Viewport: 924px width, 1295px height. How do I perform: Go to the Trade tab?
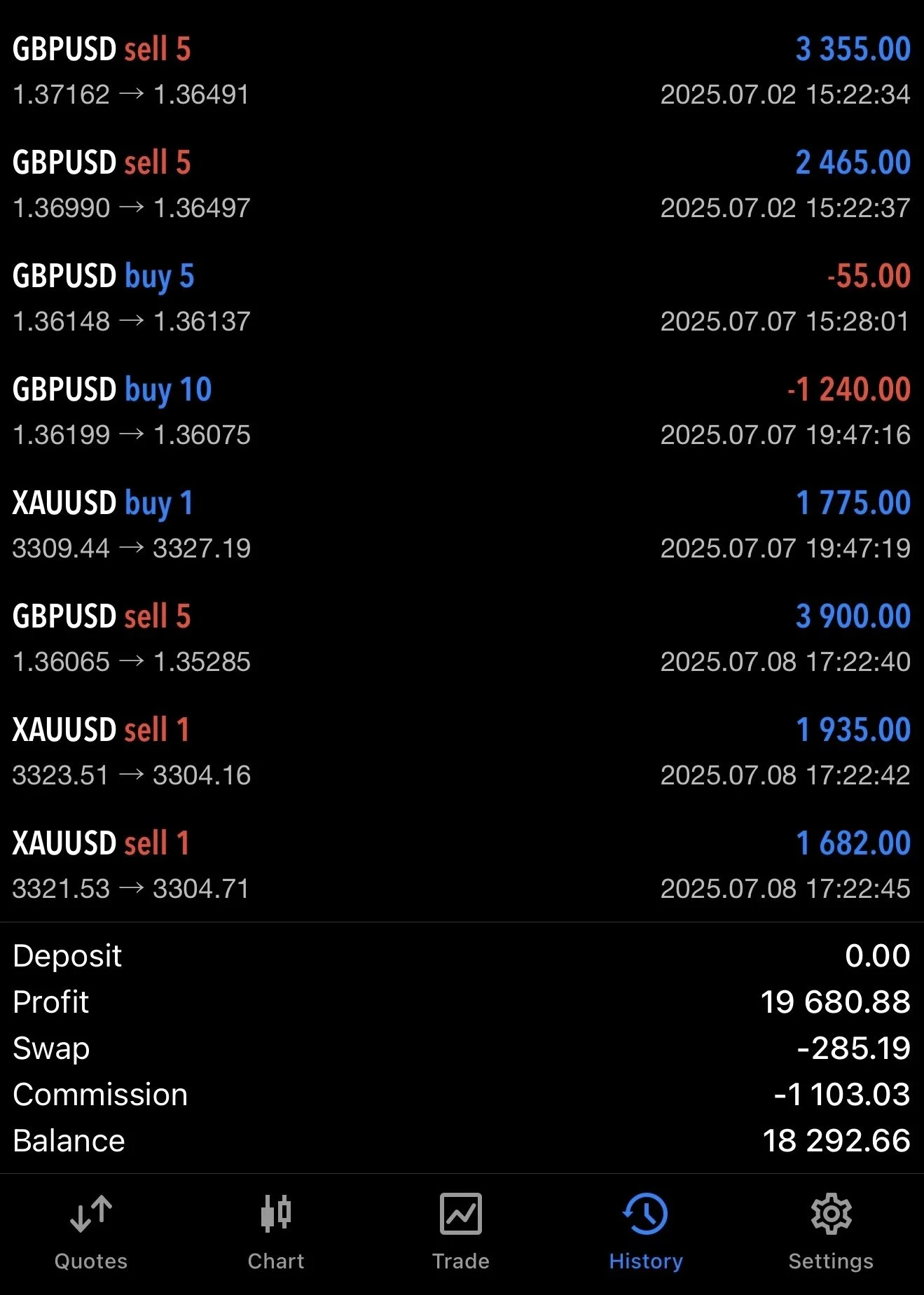(461, 1231)
